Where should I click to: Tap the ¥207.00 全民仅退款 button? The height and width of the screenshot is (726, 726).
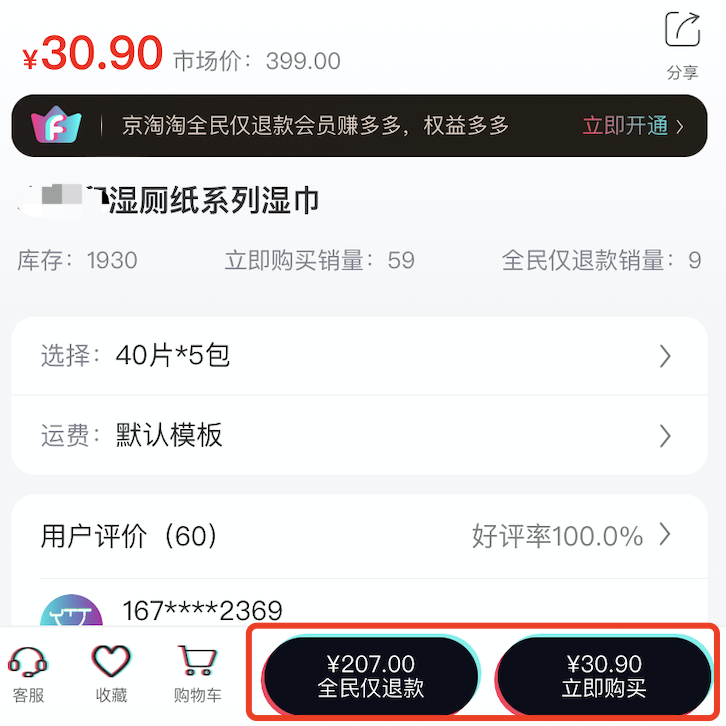371,675
